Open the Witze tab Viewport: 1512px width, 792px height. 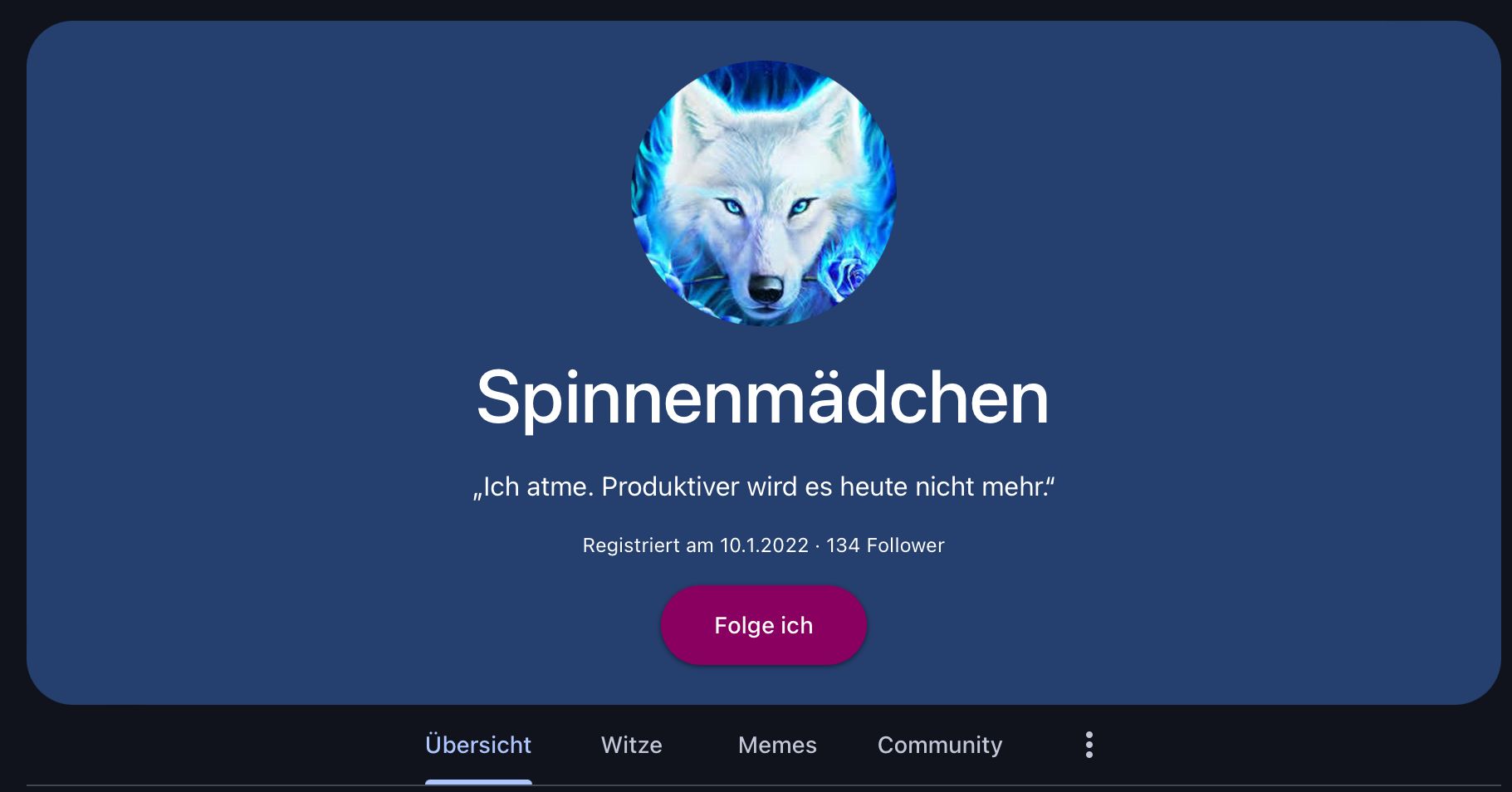tap(631, 745)
